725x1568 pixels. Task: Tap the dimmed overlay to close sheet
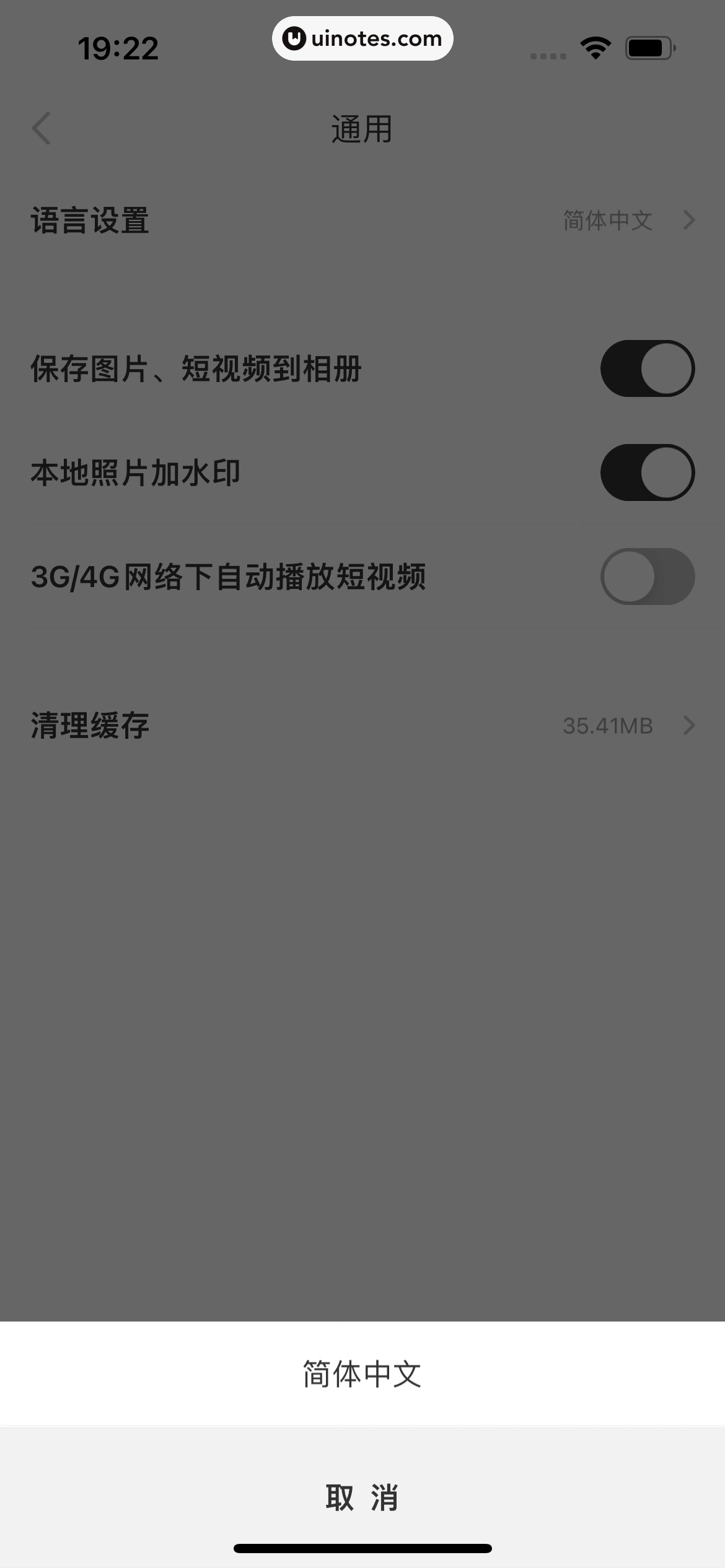[362, 991]
